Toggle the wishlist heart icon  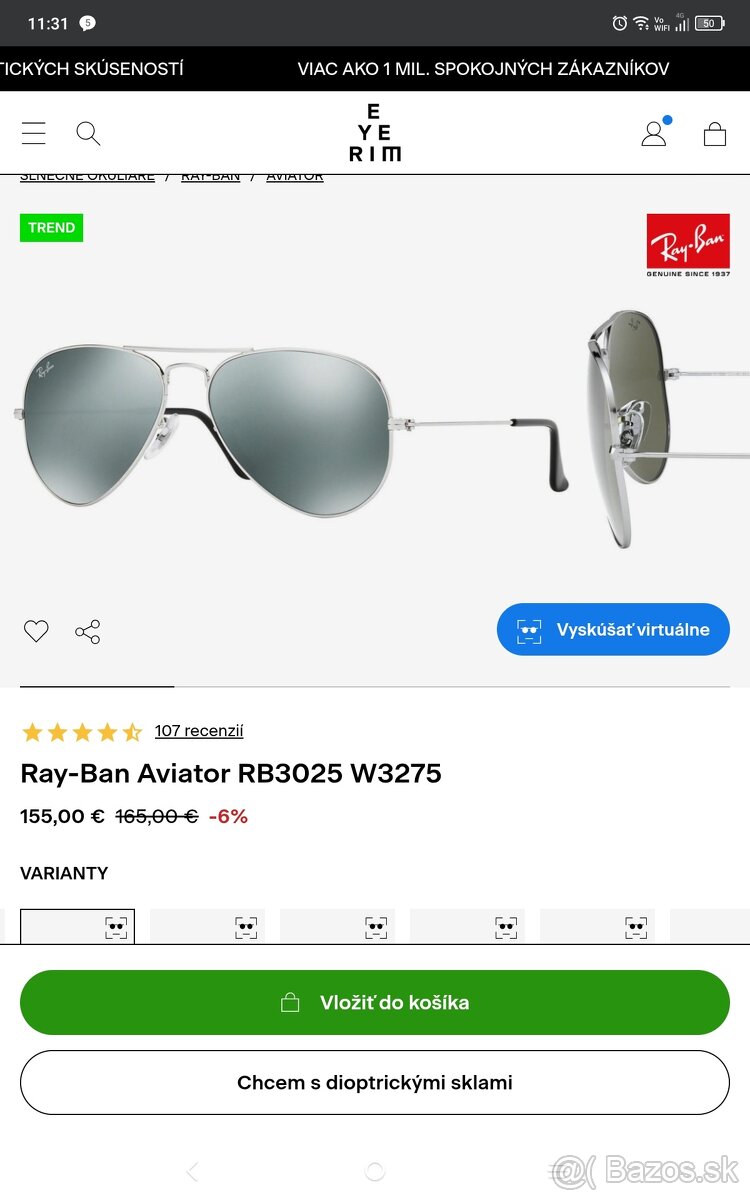click(36, 631)
